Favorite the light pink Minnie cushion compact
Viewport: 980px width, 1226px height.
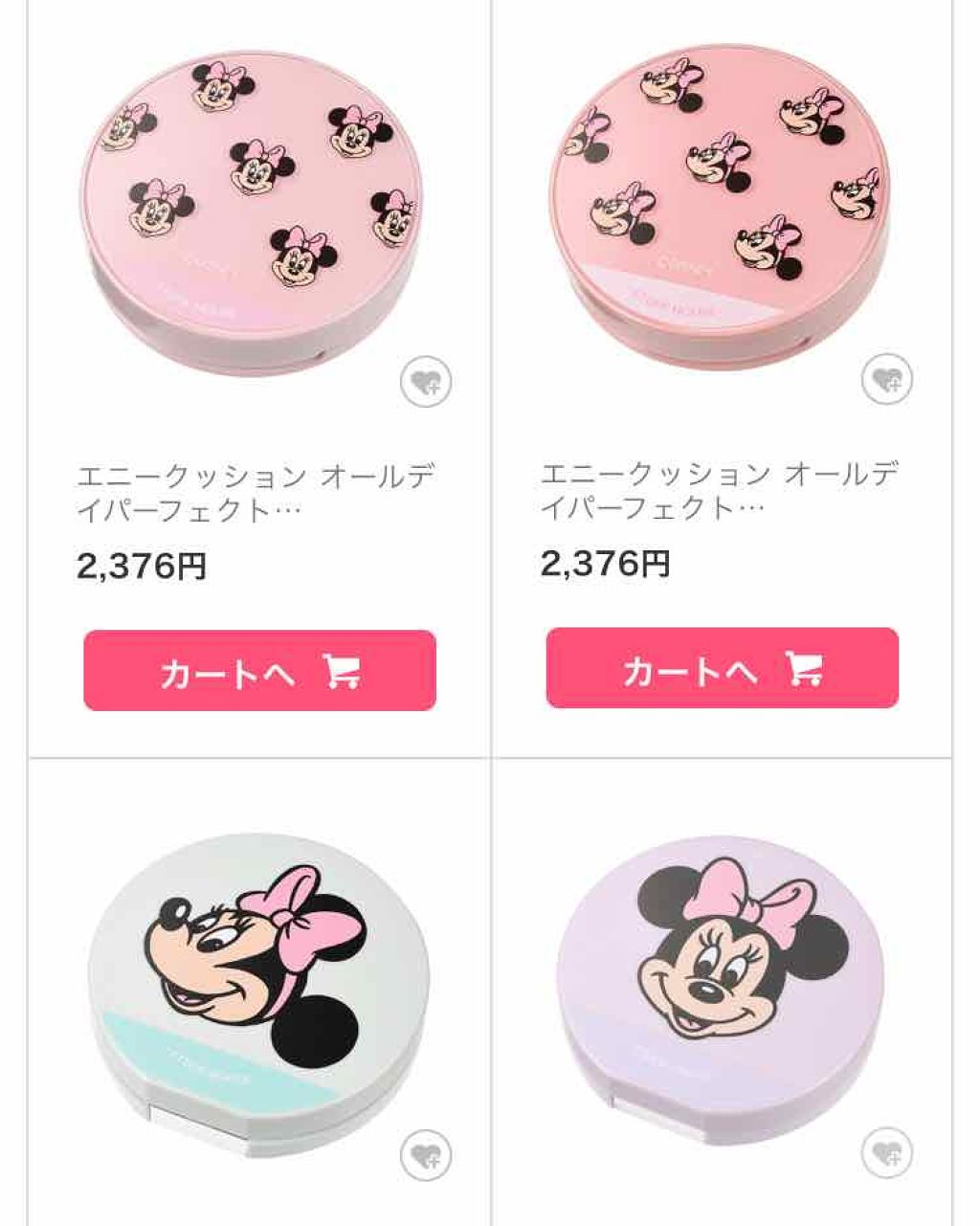point(425,383)
